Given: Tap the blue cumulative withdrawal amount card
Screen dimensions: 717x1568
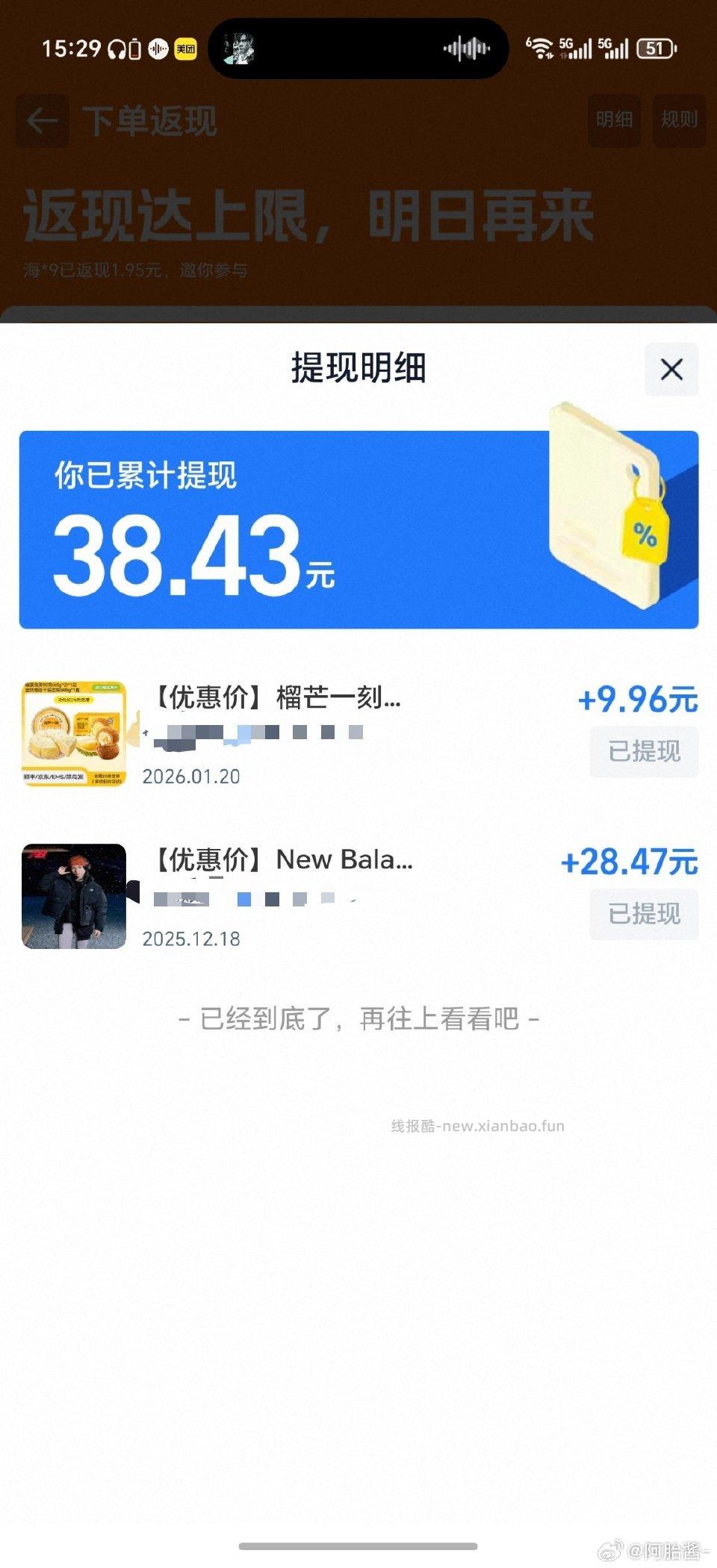Looking at the screenshot, I should pyautogui.click(x=358, y=528).
